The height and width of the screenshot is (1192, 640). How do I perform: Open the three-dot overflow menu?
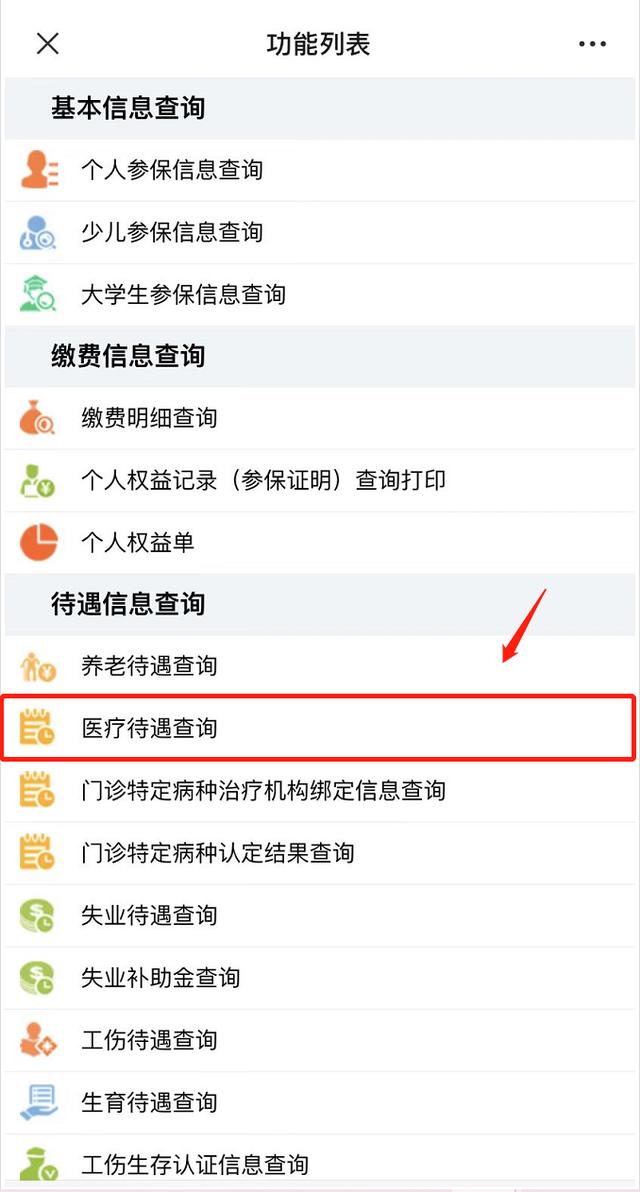click(x=592, y=44)
